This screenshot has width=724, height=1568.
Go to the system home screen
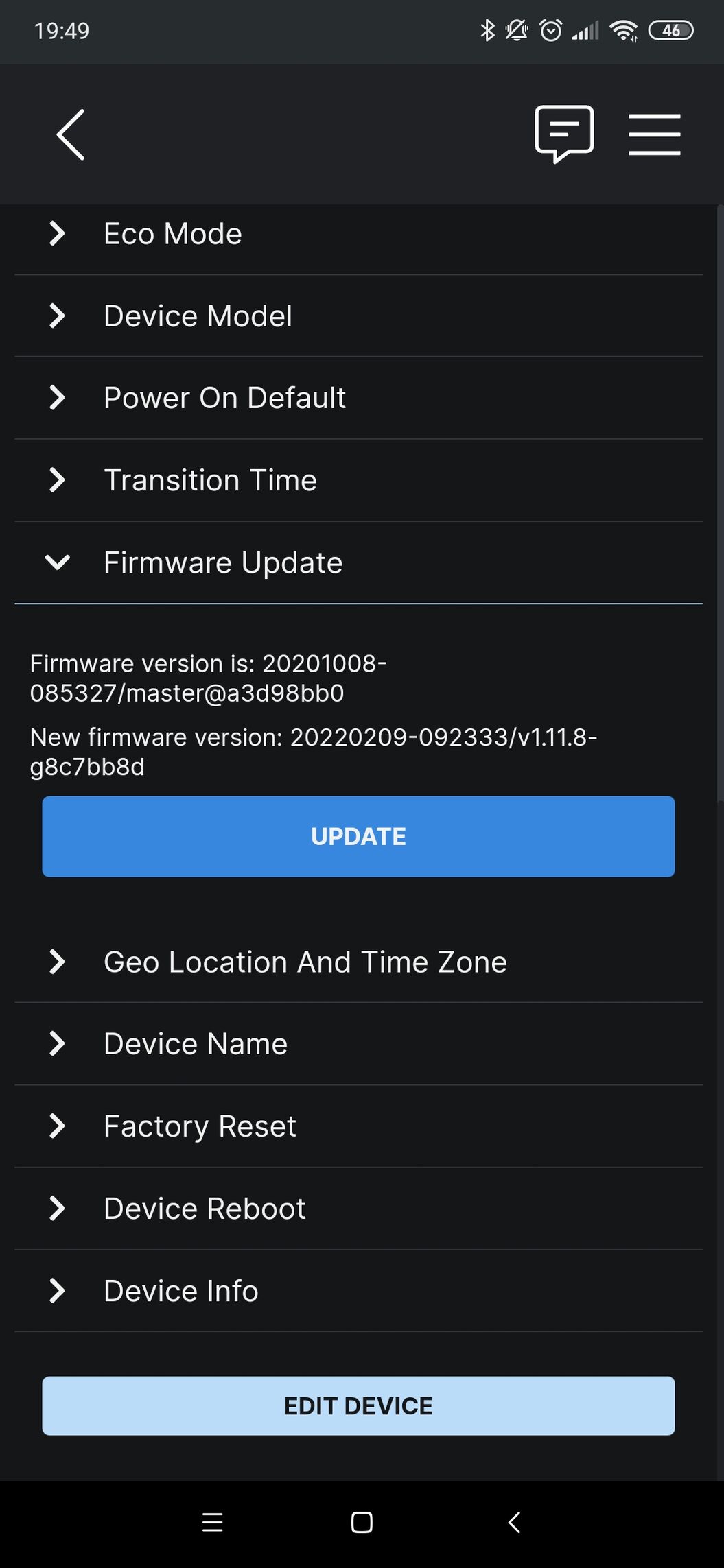pyautogui.click(x=362, y=1523)
